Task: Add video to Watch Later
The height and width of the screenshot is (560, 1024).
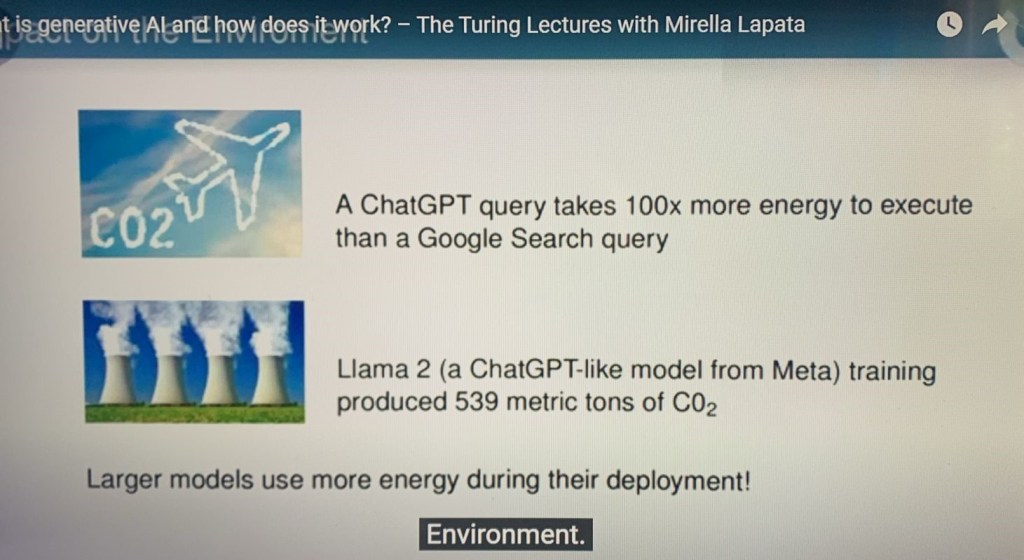Action: tap(951, 24)
